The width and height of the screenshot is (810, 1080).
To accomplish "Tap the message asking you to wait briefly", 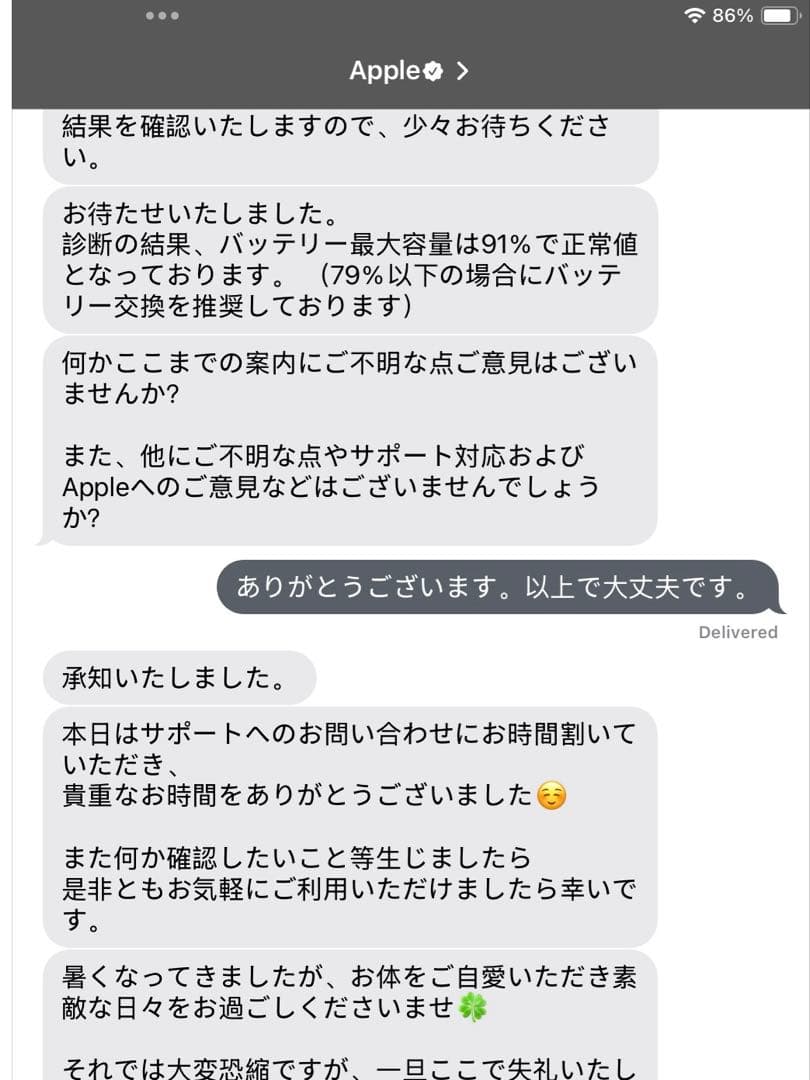I will tap(348, 140).
